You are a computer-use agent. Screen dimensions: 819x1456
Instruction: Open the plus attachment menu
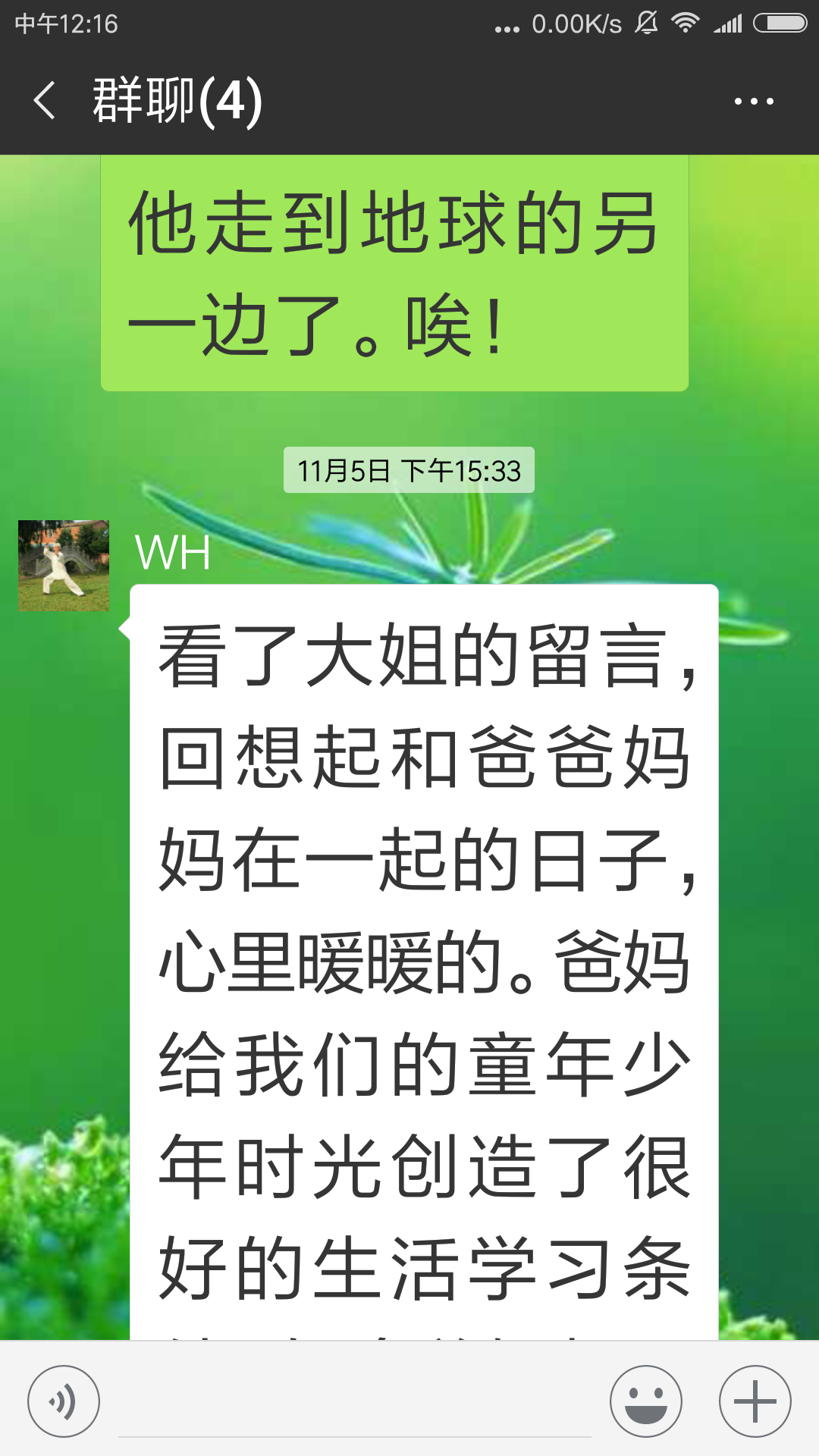(755, 1401)
